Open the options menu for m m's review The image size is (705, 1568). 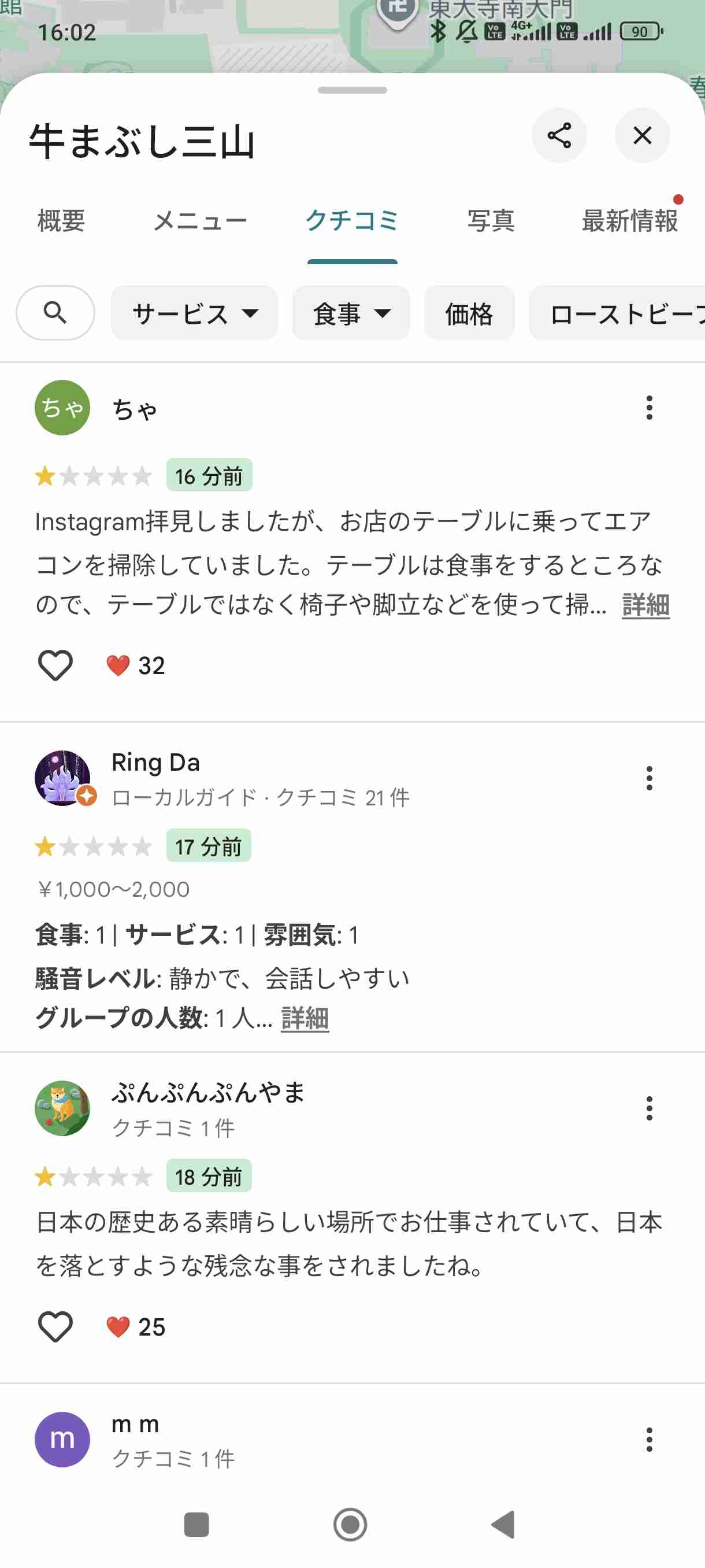tap(648, 1440)
